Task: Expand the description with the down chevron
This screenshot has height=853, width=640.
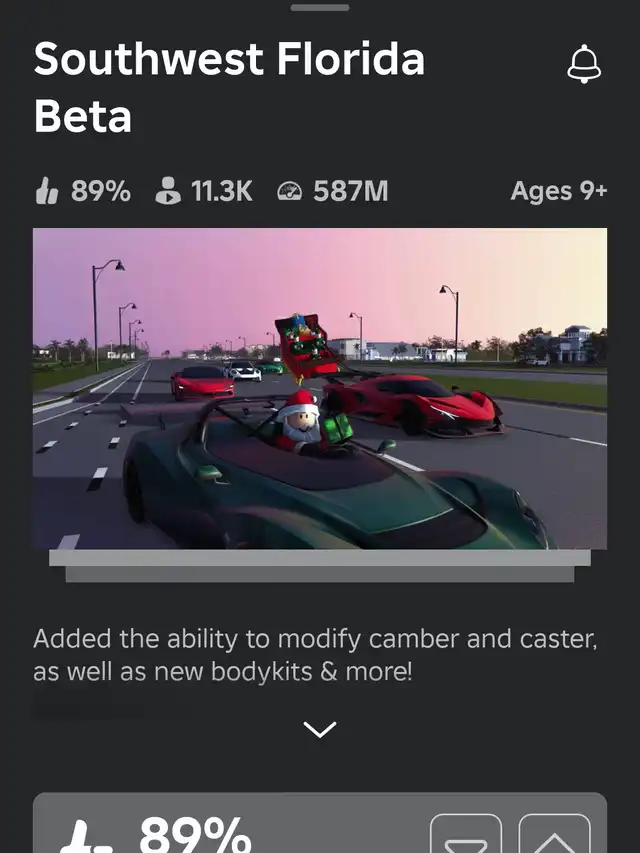Action: pos(320,729)
